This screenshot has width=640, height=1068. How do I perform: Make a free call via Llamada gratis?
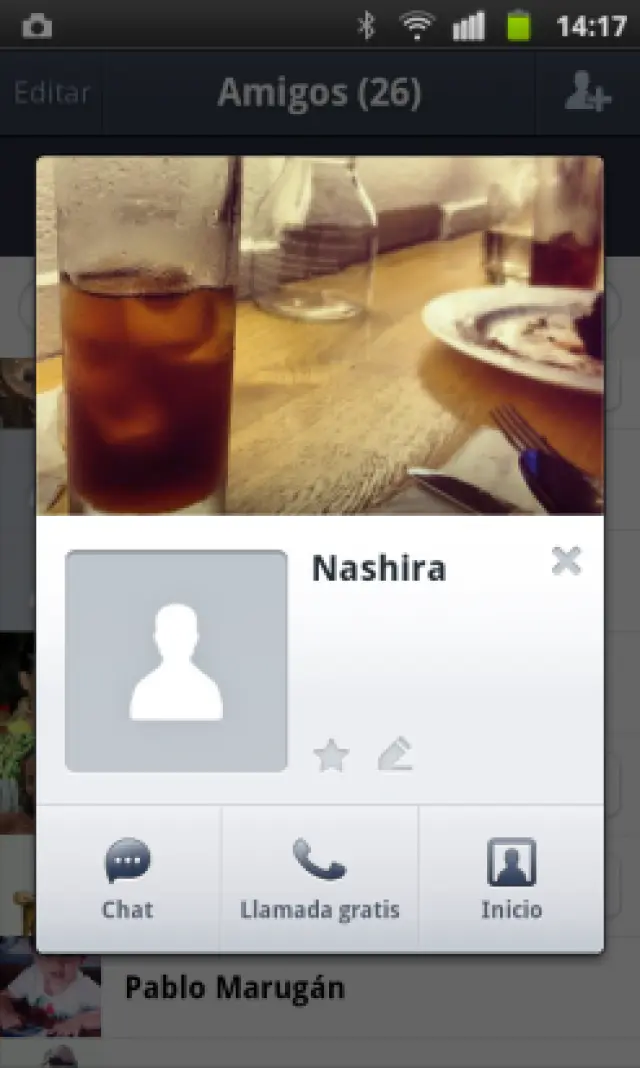pyautogui.click(x=319, y=879)
